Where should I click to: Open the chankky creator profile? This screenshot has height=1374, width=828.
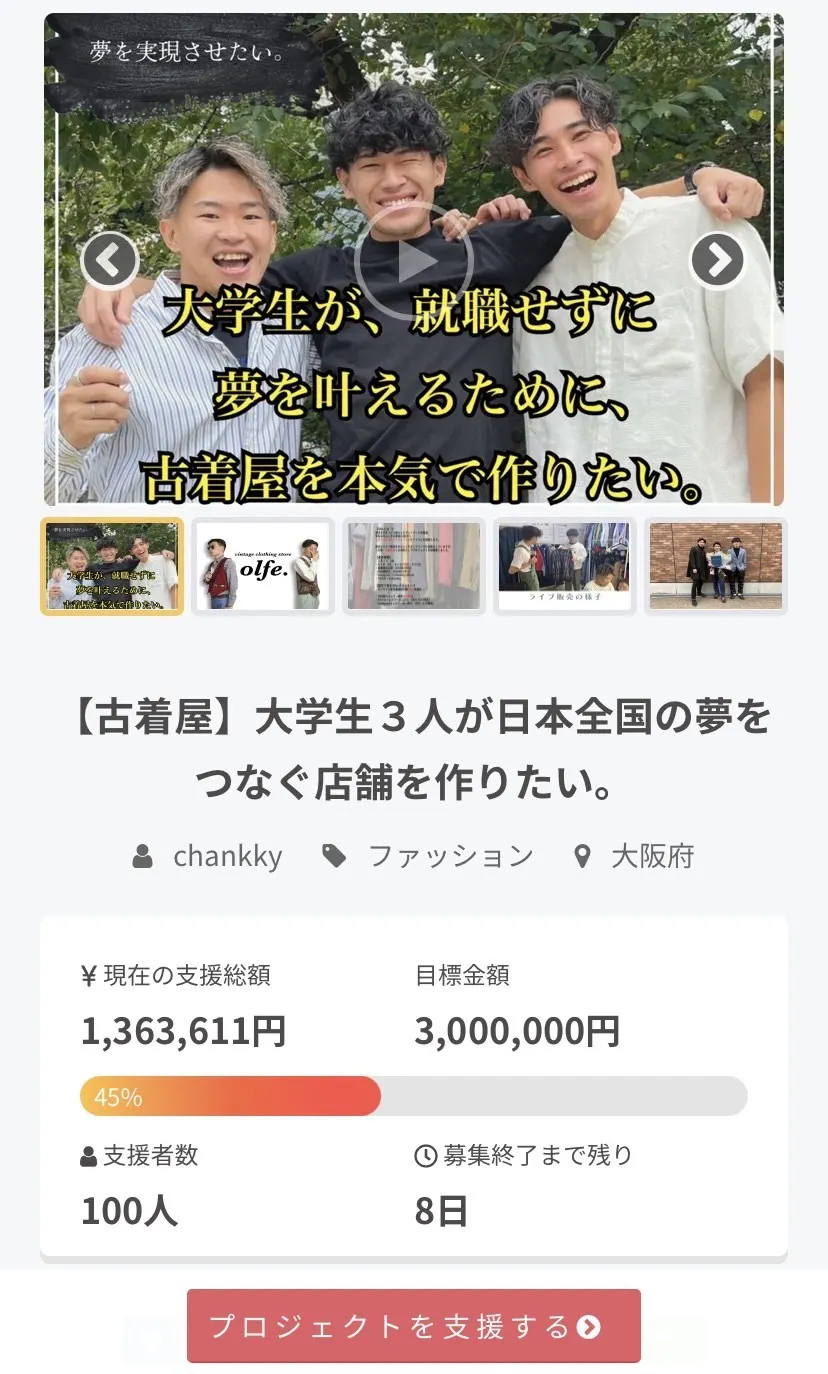point(227,856)
